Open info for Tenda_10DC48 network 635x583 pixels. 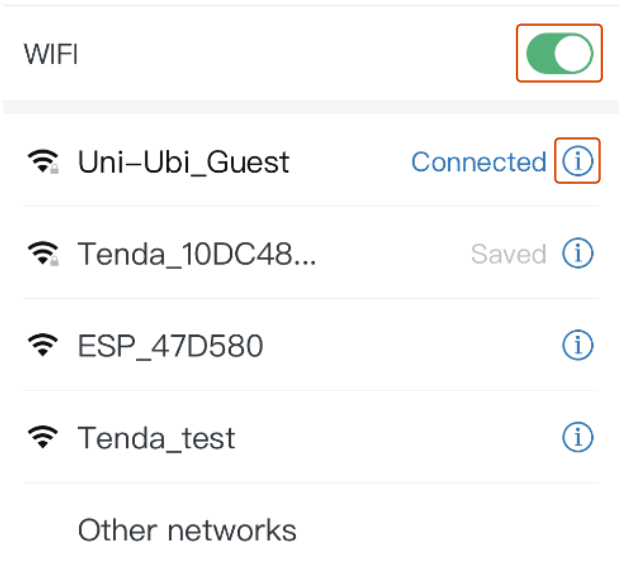click(x=577, y=254)
